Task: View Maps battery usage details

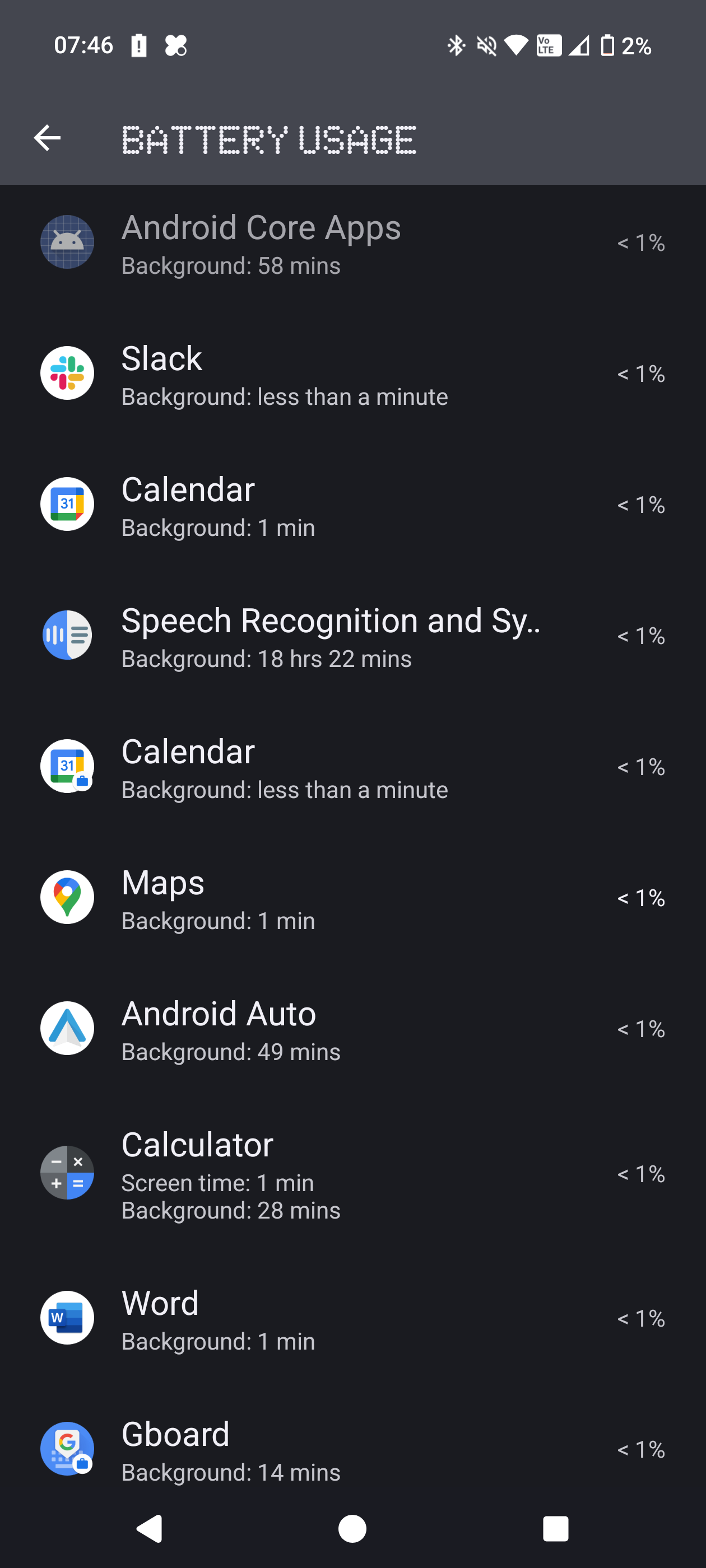Action: (352, 898)
